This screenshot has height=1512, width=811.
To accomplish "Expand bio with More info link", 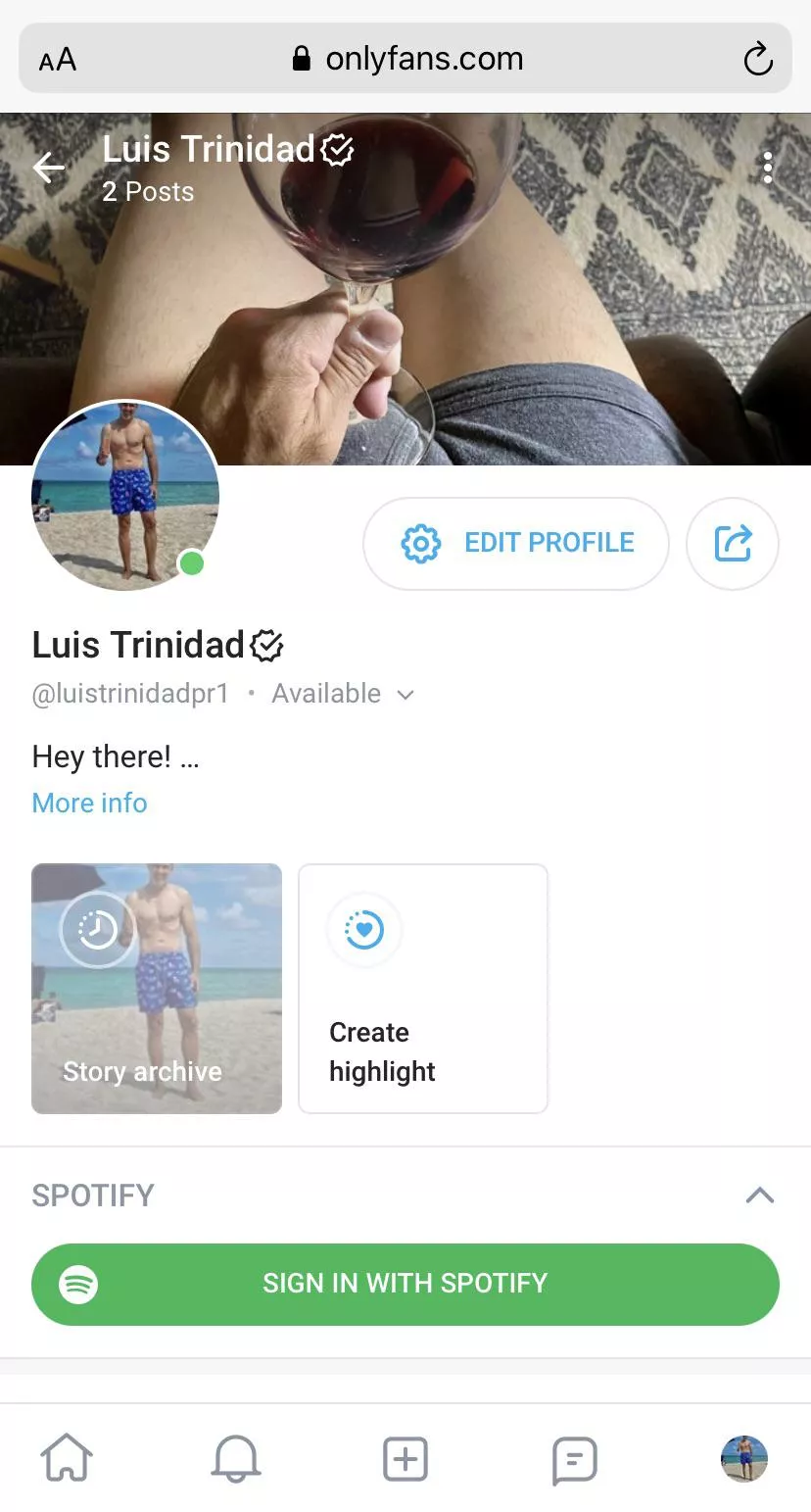I will click(89, 802).
